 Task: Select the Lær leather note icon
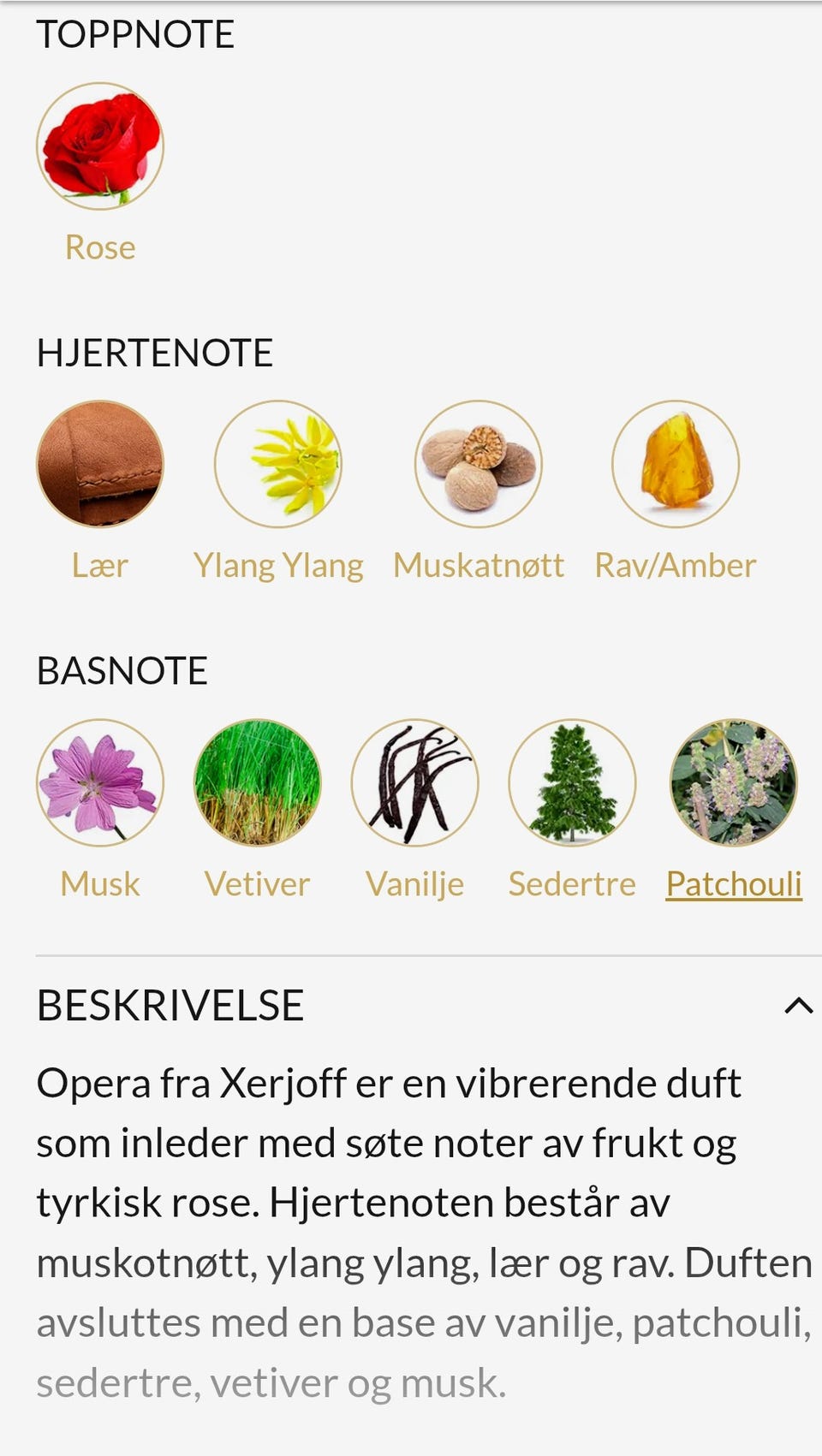(98, 465)
